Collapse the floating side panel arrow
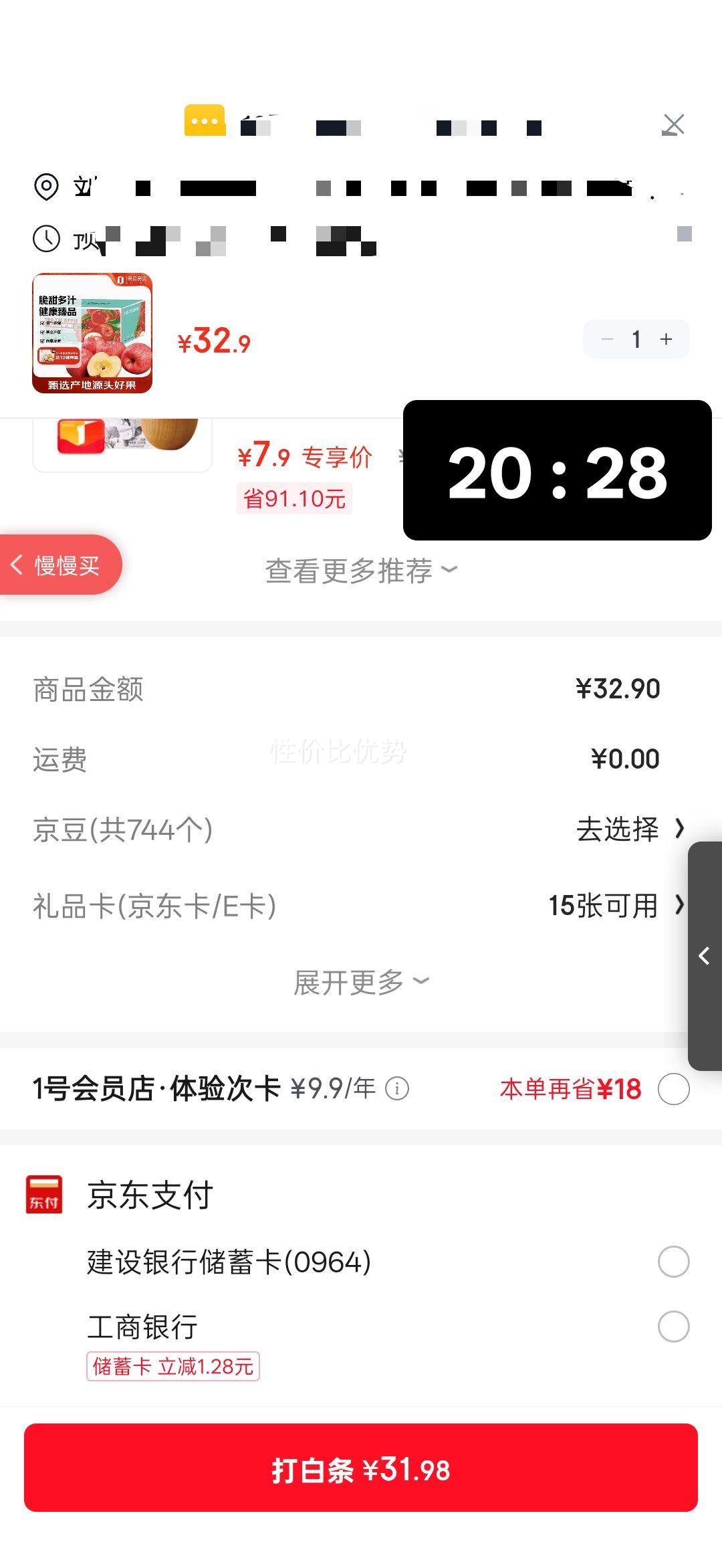722x1568 pixels. pos(703,955)
